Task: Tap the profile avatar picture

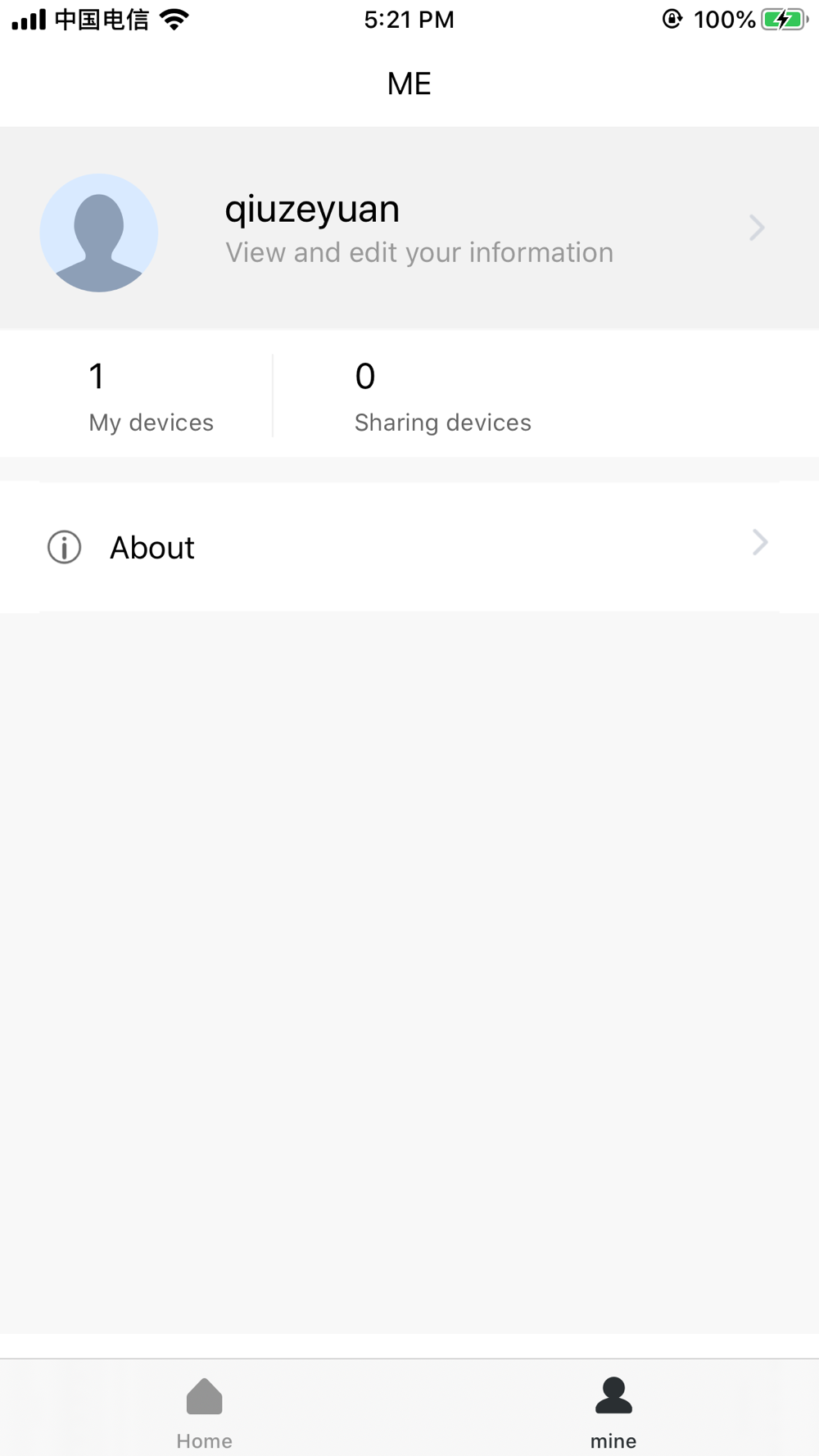Action: pyautogui.click(x=99, y=233)
